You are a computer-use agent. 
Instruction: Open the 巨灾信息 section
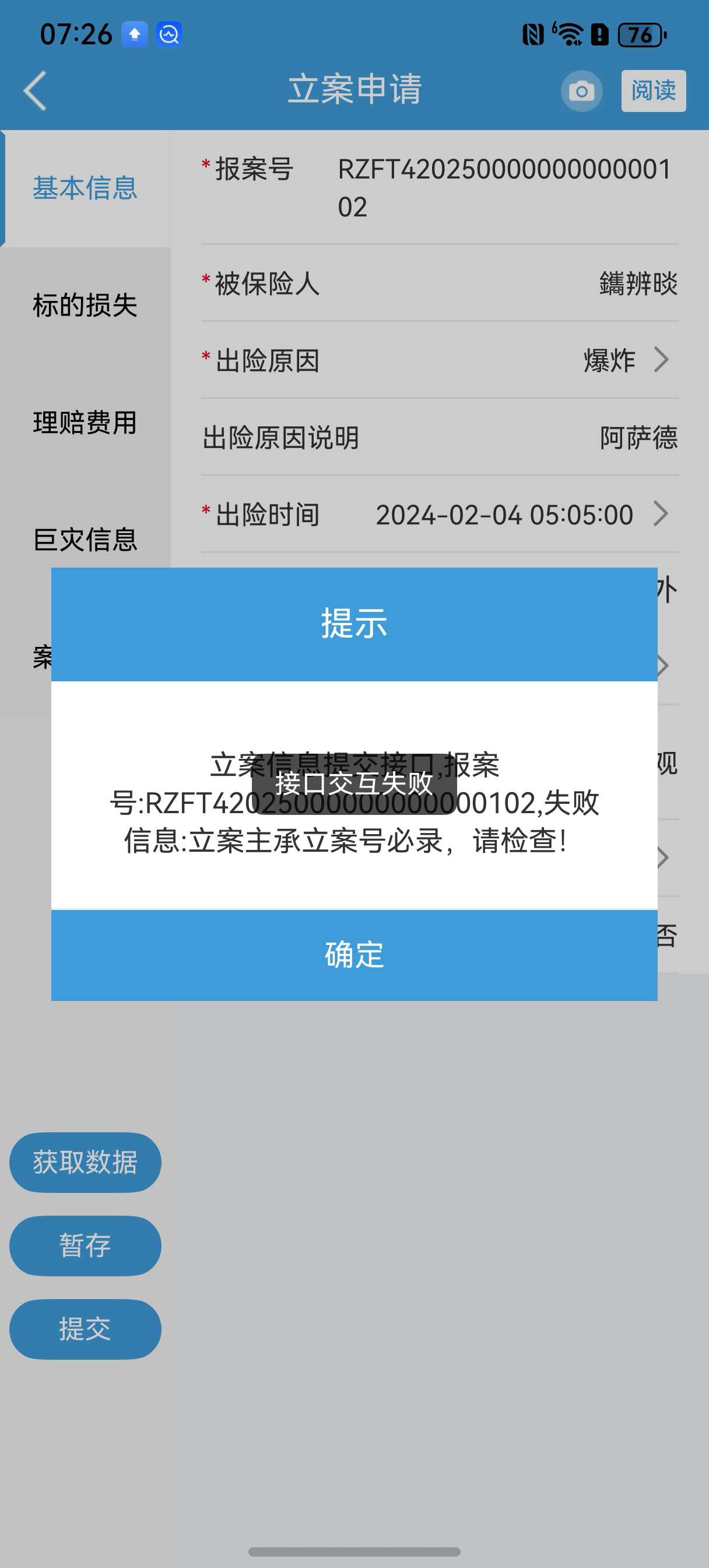85,540
